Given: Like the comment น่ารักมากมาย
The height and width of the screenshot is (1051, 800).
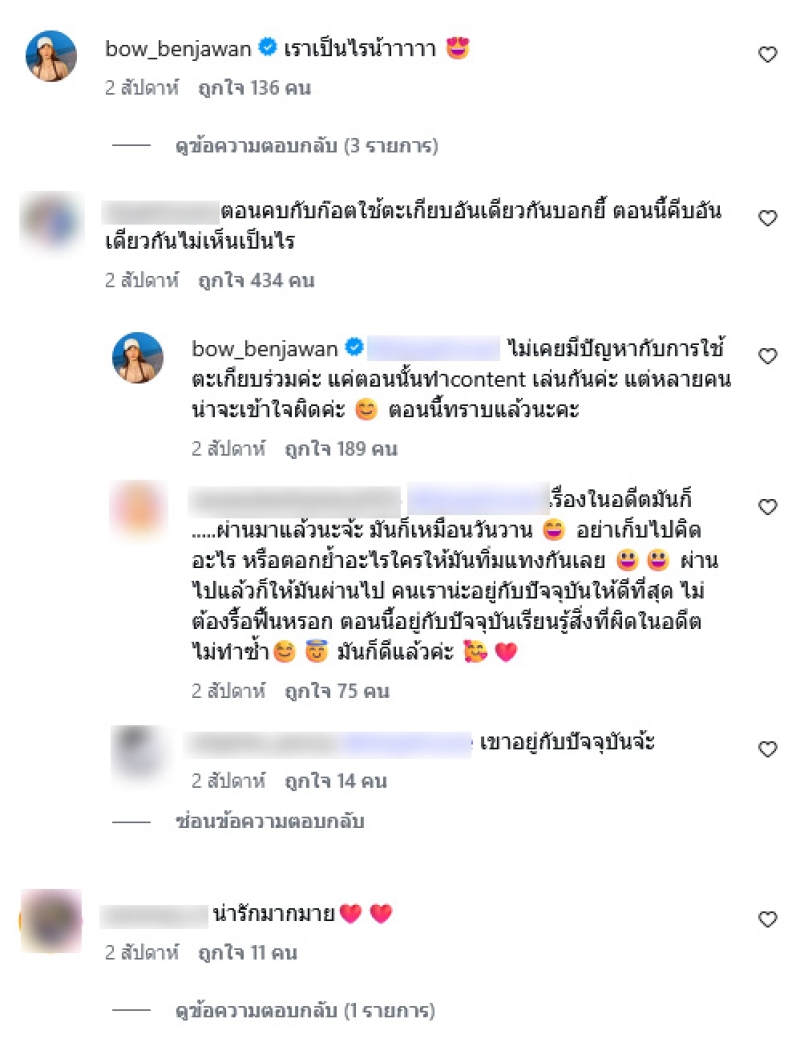Looking at the screenshot, I should pos(767,918).
